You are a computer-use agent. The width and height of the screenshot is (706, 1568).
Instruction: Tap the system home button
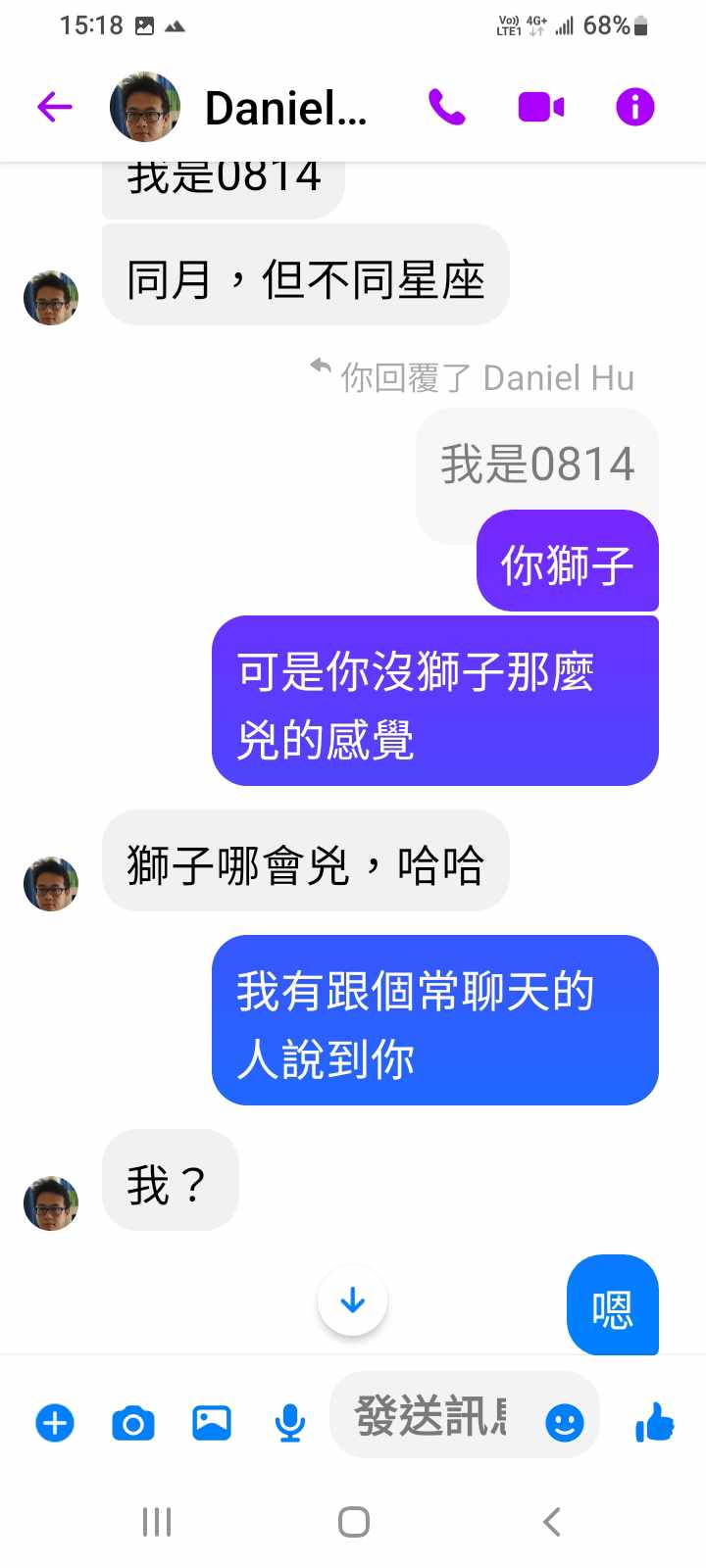tap(353, 1522)
